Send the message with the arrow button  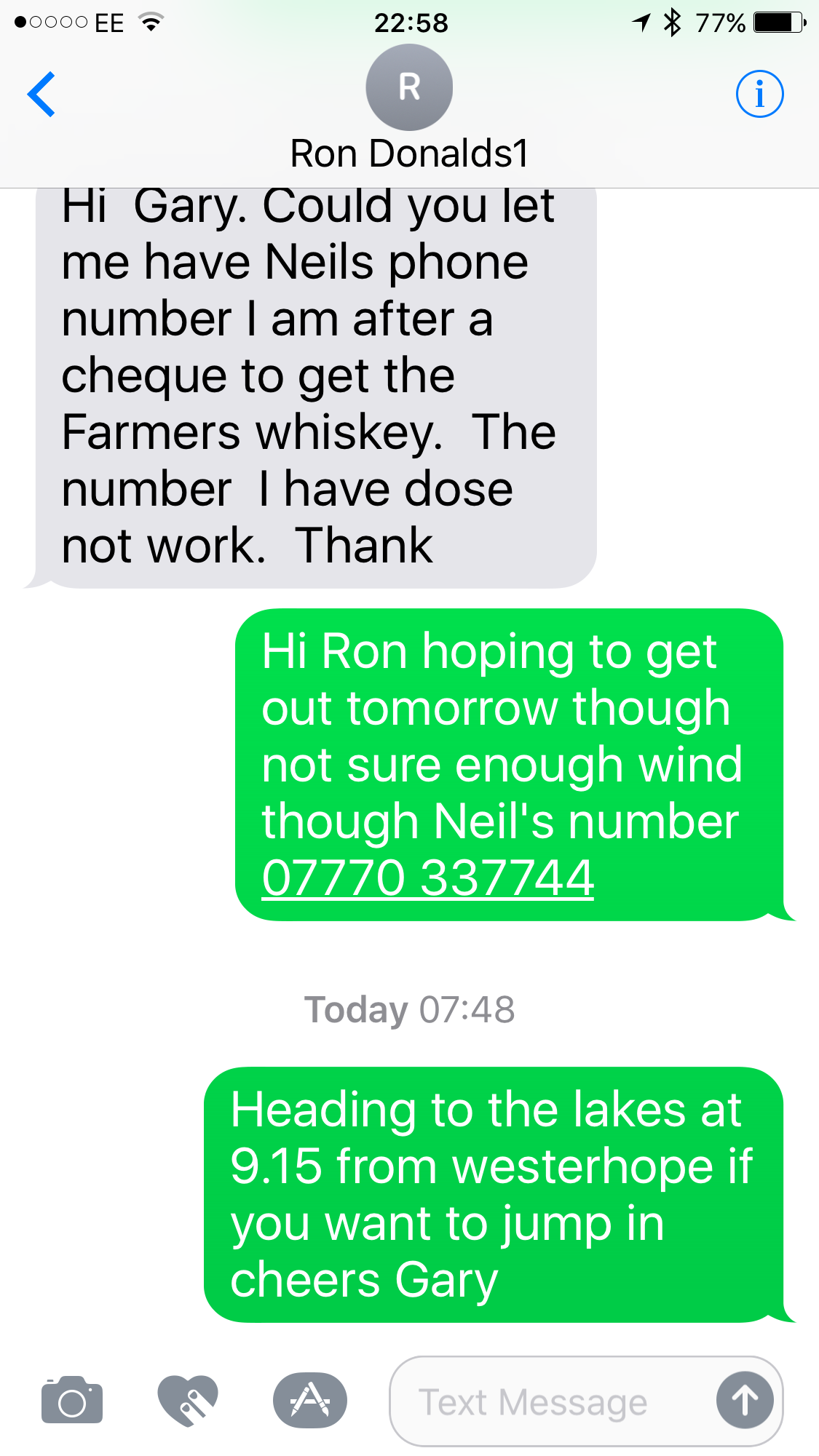click(x=744, y=1400)
